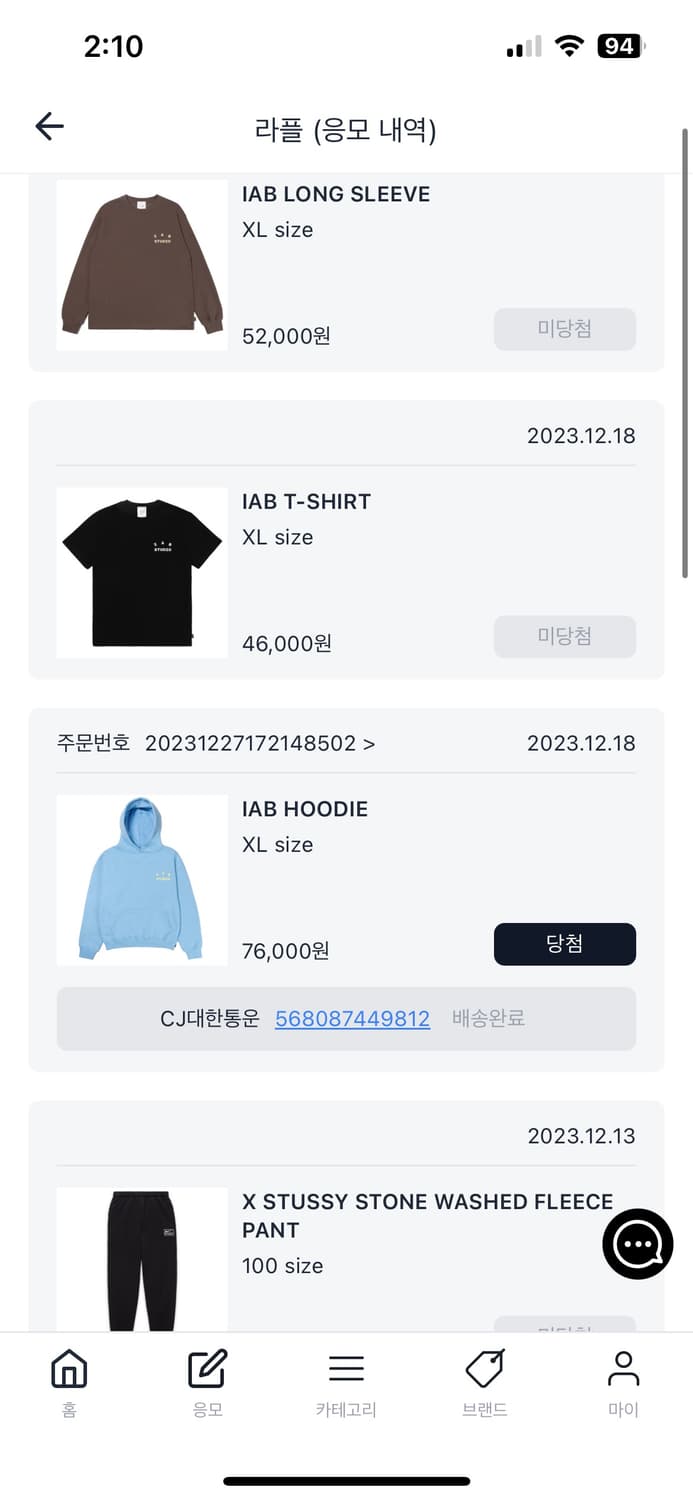693x1500 pixels.
Task: Open the 카테고리 tab
Action: [346, 1381]
